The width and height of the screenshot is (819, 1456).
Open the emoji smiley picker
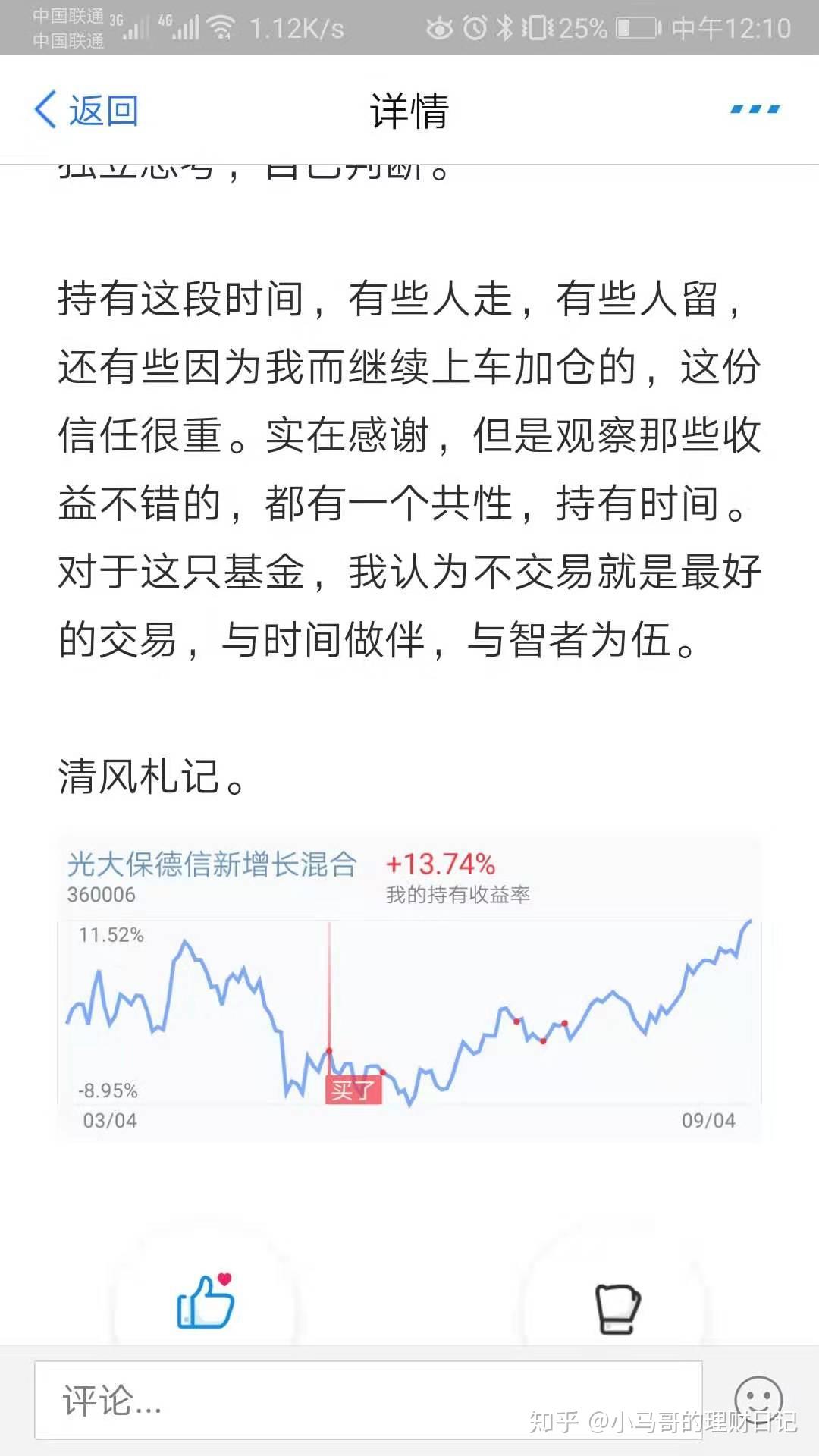[x=758, y=1397]
